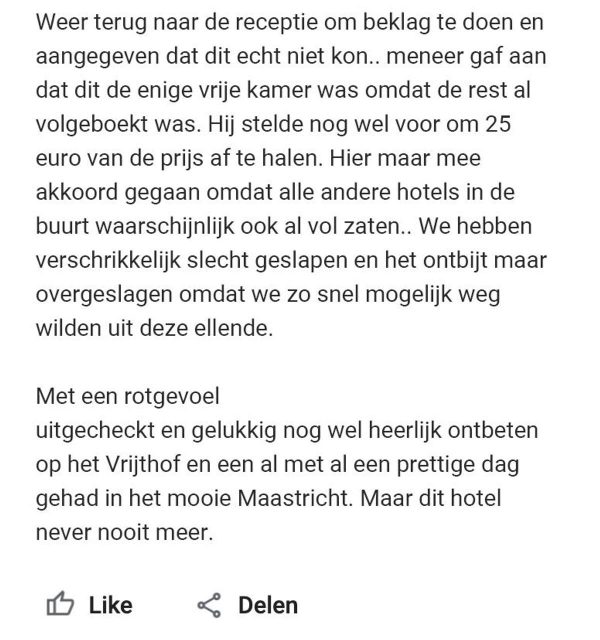Viewport: 600px width, 640px height.
Task: Share the review via Delen
Action: point(247,604)
